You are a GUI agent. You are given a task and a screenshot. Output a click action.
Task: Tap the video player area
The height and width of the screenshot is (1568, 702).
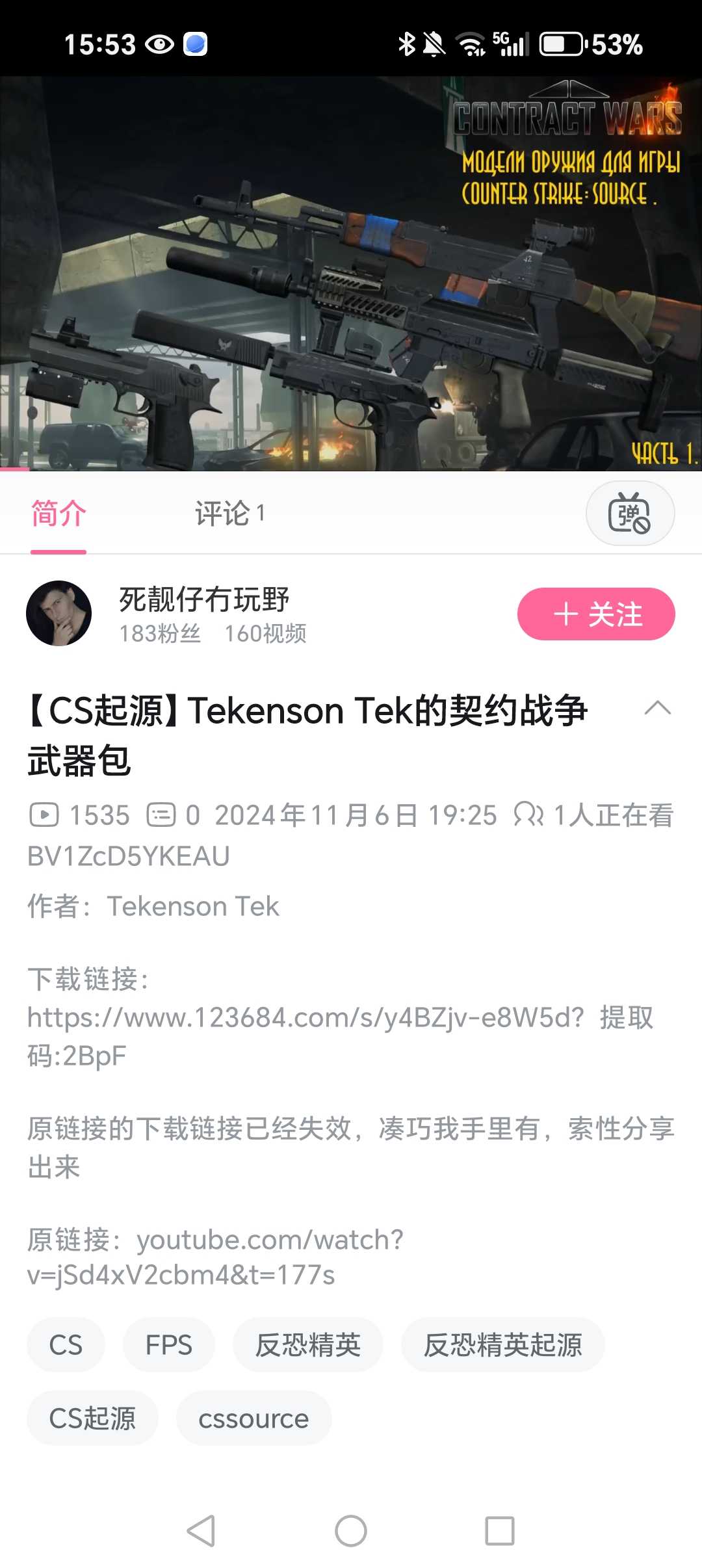[x=351, y=273]
